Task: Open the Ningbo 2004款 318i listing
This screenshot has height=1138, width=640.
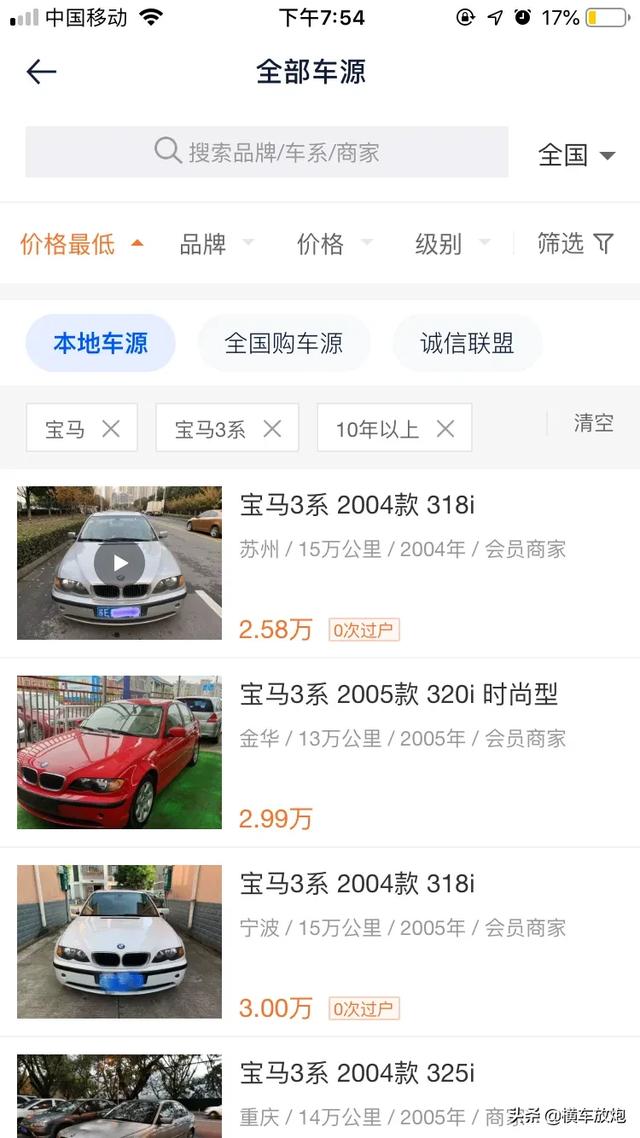Action: tap(357, 884)
